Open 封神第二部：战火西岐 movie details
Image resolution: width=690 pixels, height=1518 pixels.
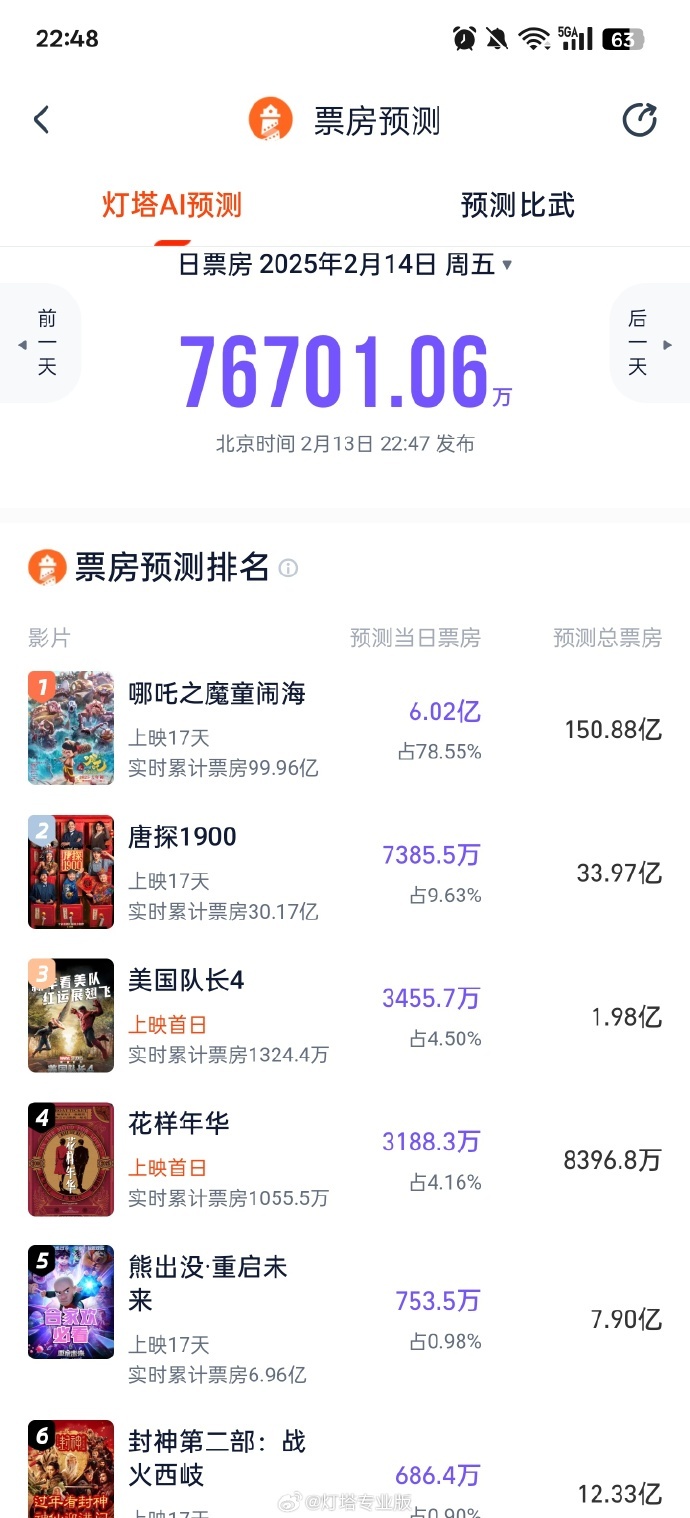click(217, 1458)
